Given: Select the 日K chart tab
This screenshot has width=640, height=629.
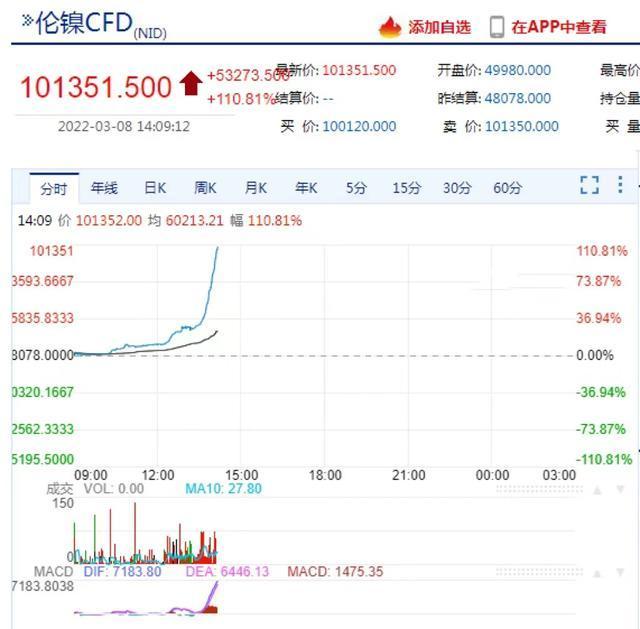Looking at the screenshot, I should [x=155, y=188].
